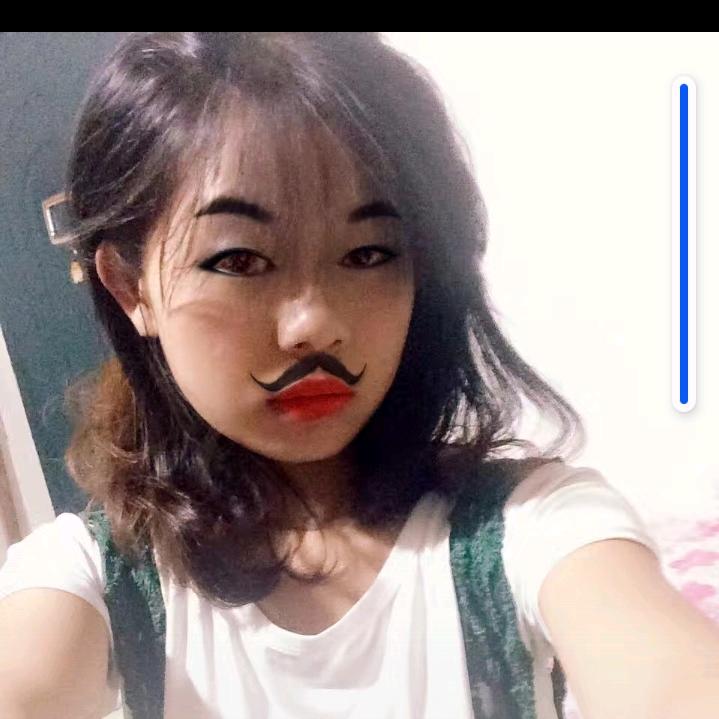Tap the vertical blue intensity slider
This screenshot has height=719, width=719.
[684, 243]
